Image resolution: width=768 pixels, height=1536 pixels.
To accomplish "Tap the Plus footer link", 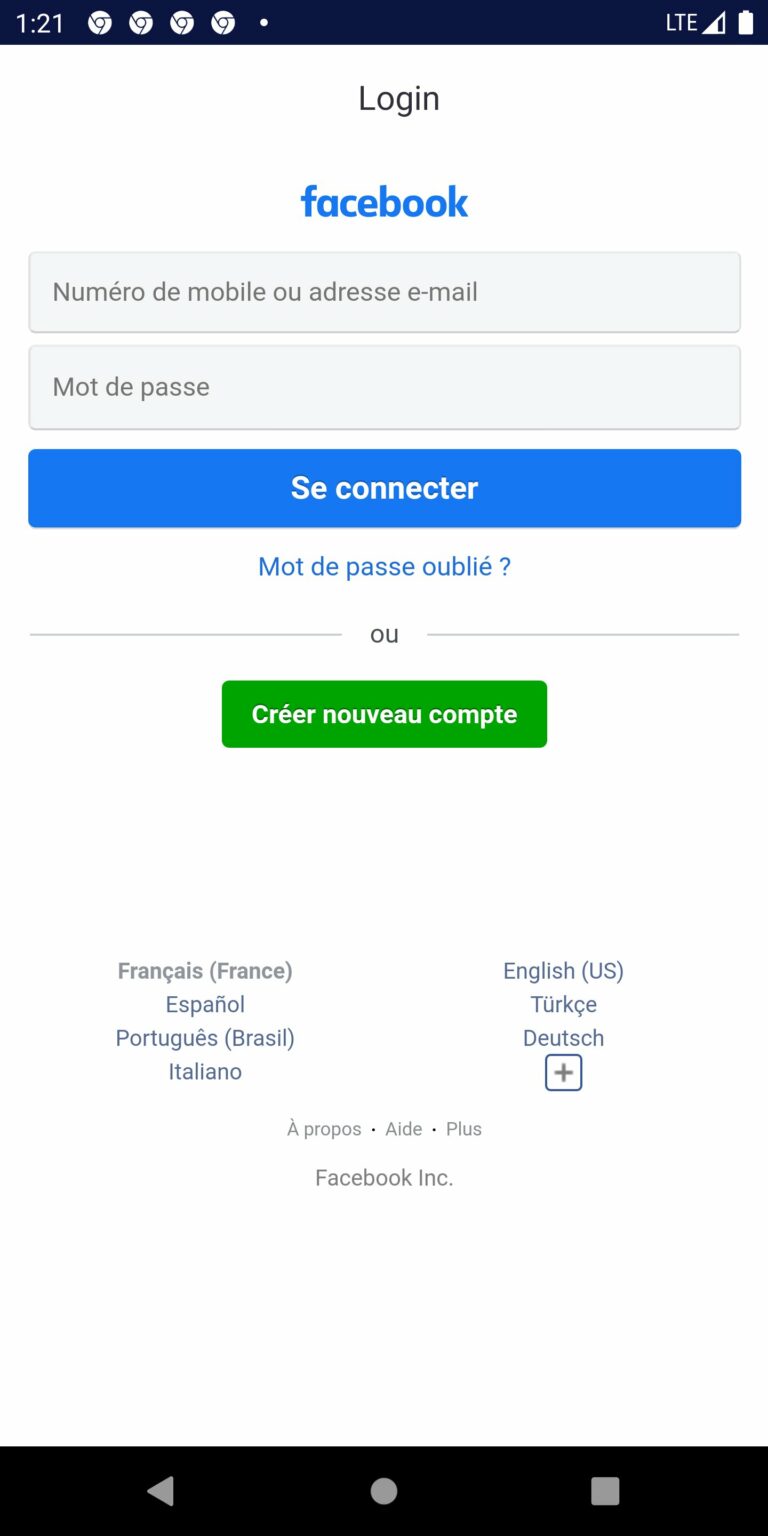I will click(464, 1129).
